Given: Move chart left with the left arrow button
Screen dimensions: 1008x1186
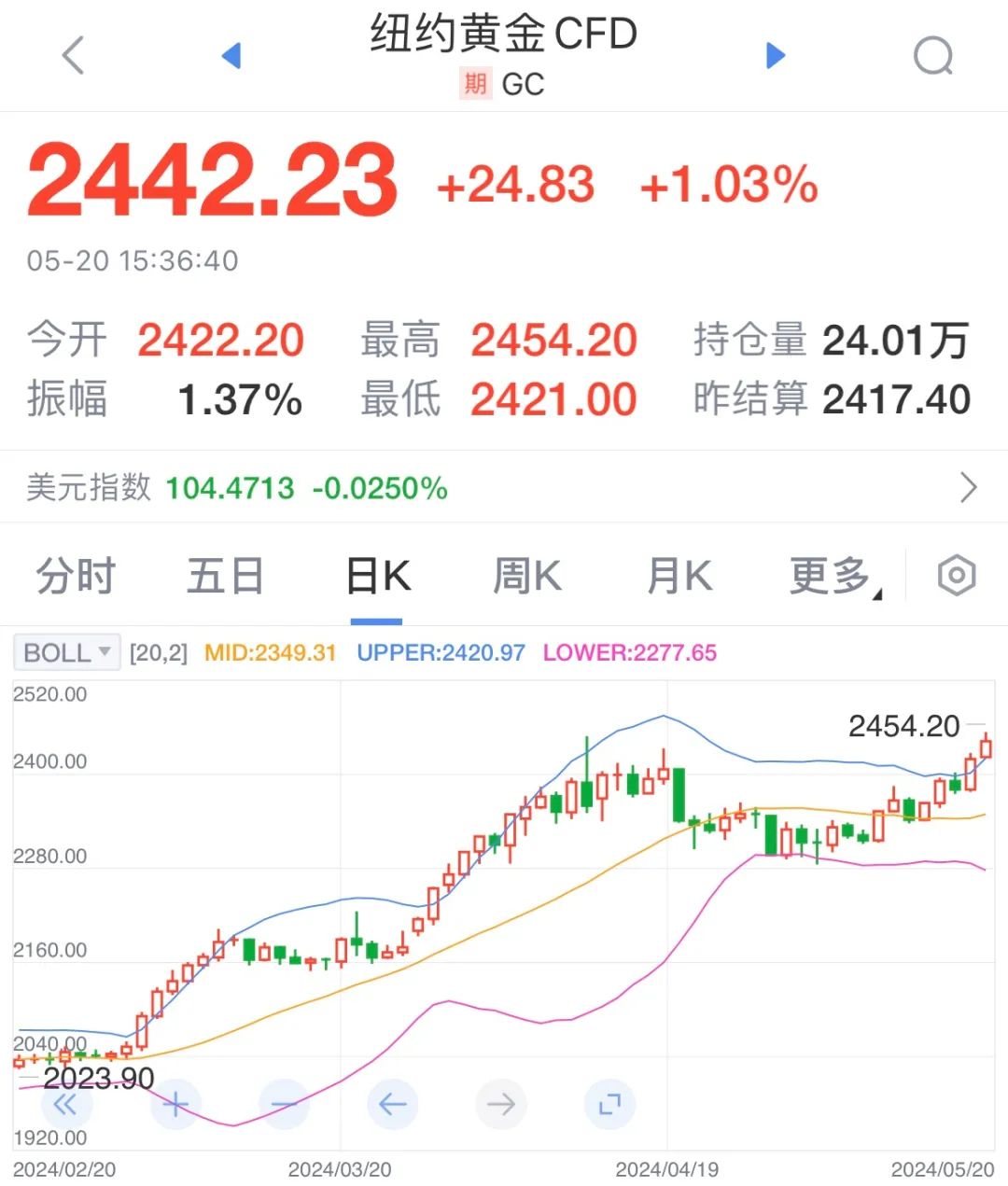Looking at the screenshot, I should 392,1106.
